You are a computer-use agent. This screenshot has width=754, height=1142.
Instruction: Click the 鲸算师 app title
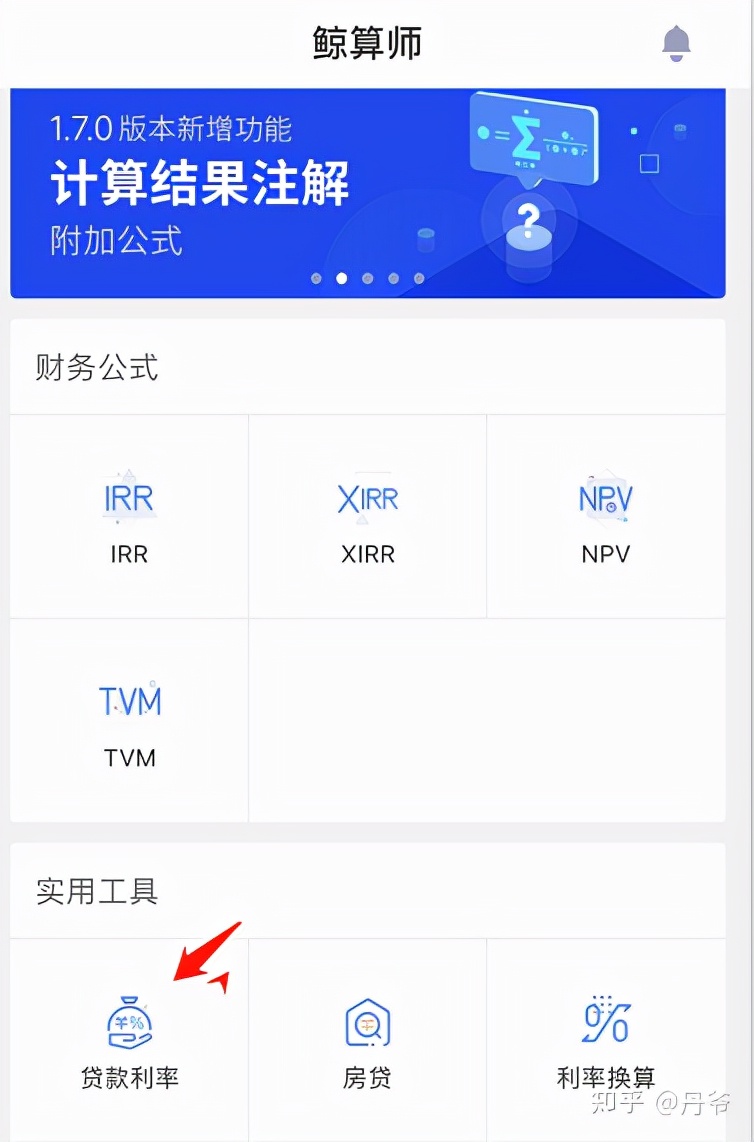tap(368, 42)
